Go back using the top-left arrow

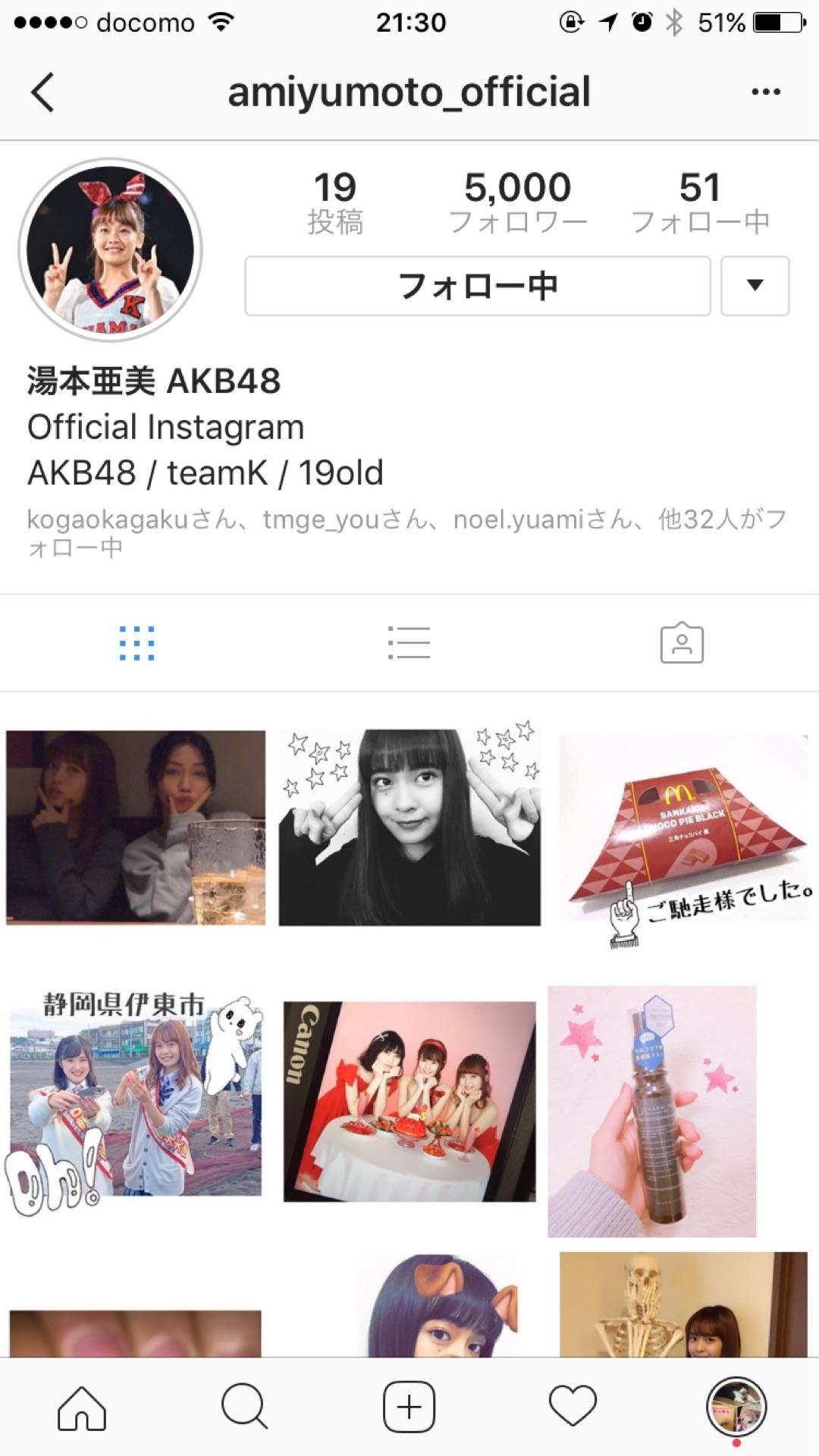click(x=43, y=93)
